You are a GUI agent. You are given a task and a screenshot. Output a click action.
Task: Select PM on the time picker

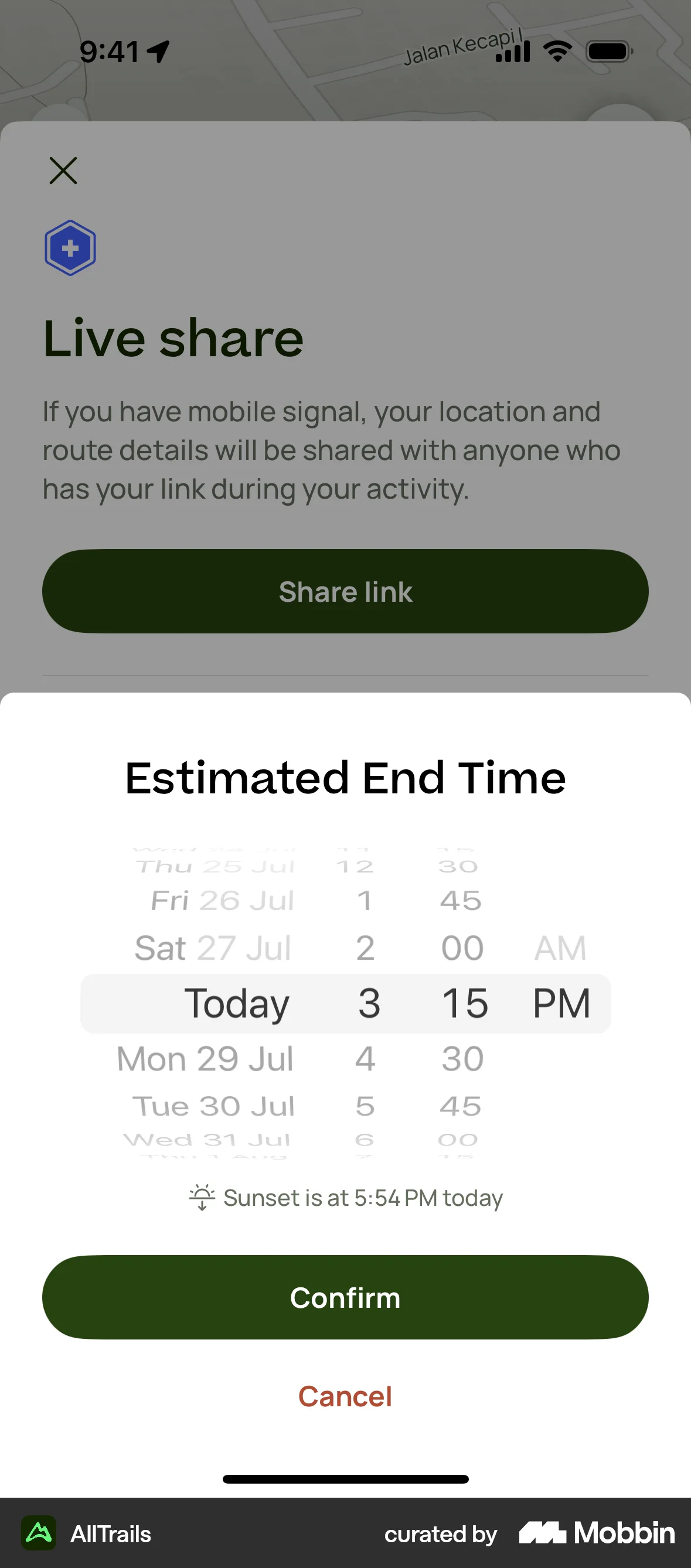(x=560, y=1003)
